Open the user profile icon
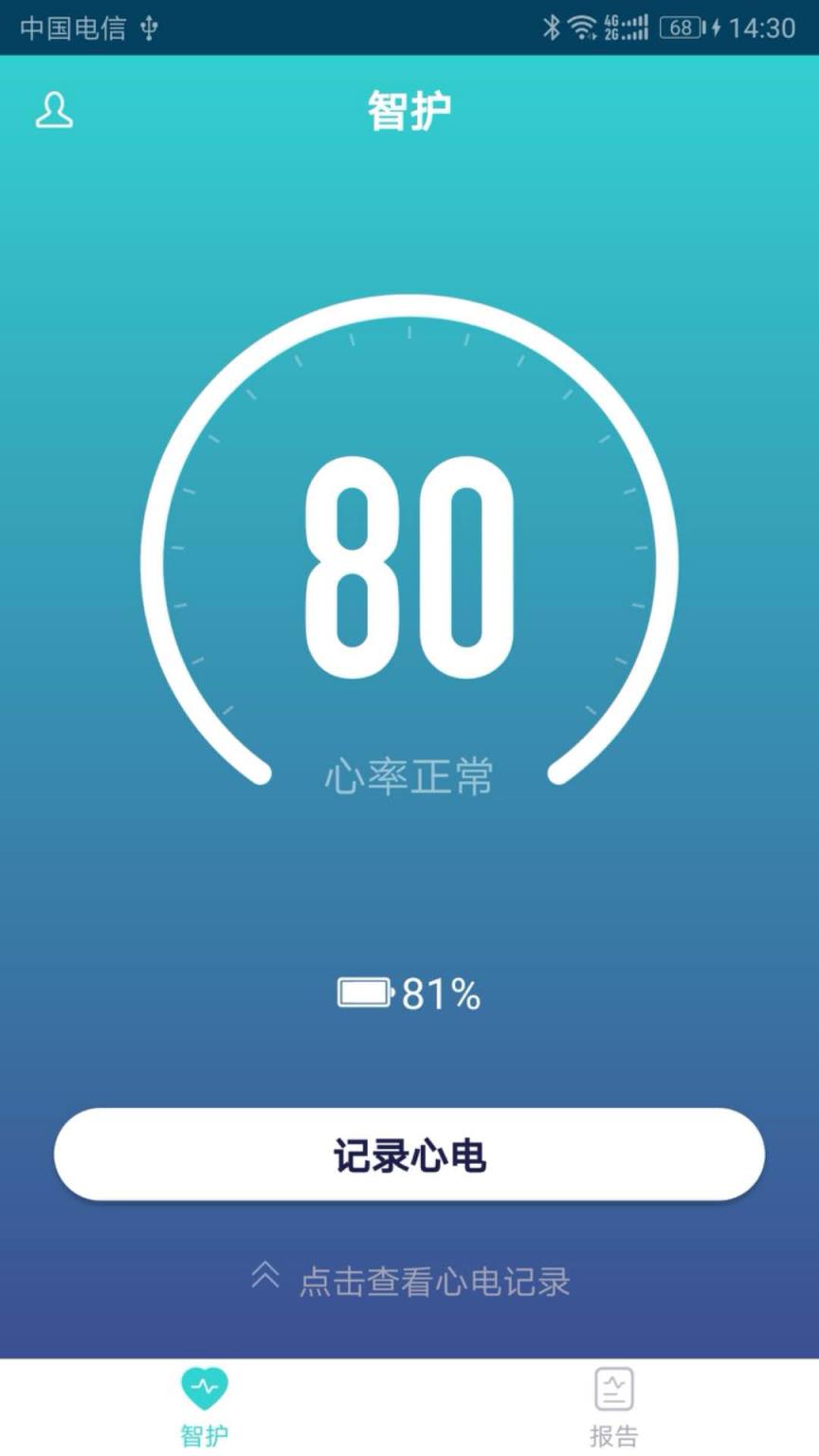The height and width of the screenshot is (1456, 819). [54, 111]
